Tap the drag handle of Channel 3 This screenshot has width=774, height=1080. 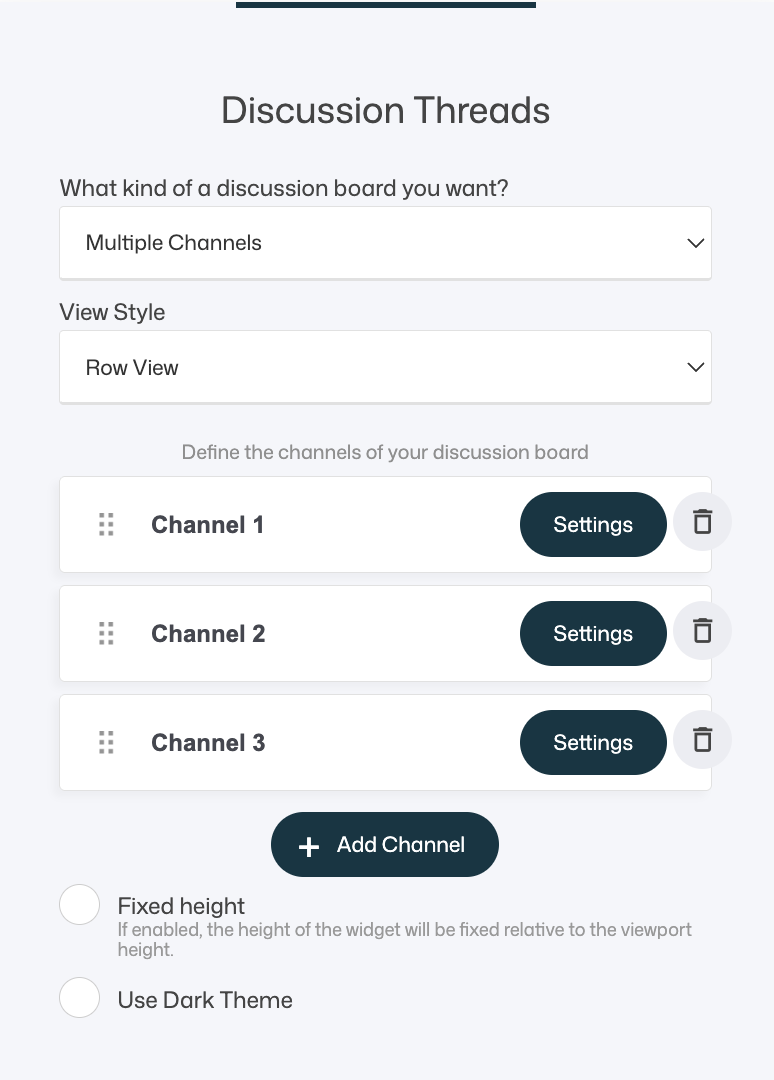point(106,743)
